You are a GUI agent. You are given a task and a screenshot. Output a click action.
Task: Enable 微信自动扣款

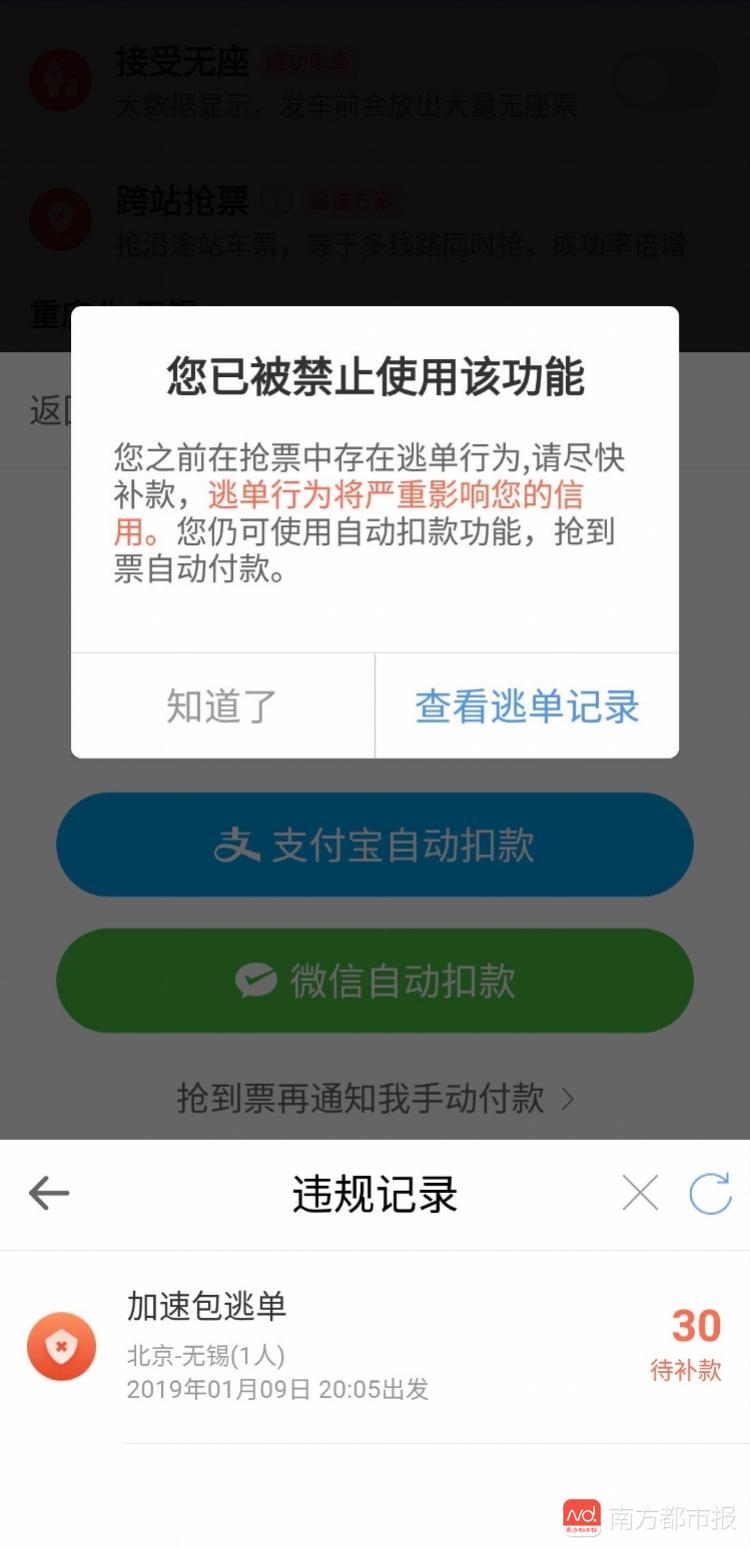point(375,981)
